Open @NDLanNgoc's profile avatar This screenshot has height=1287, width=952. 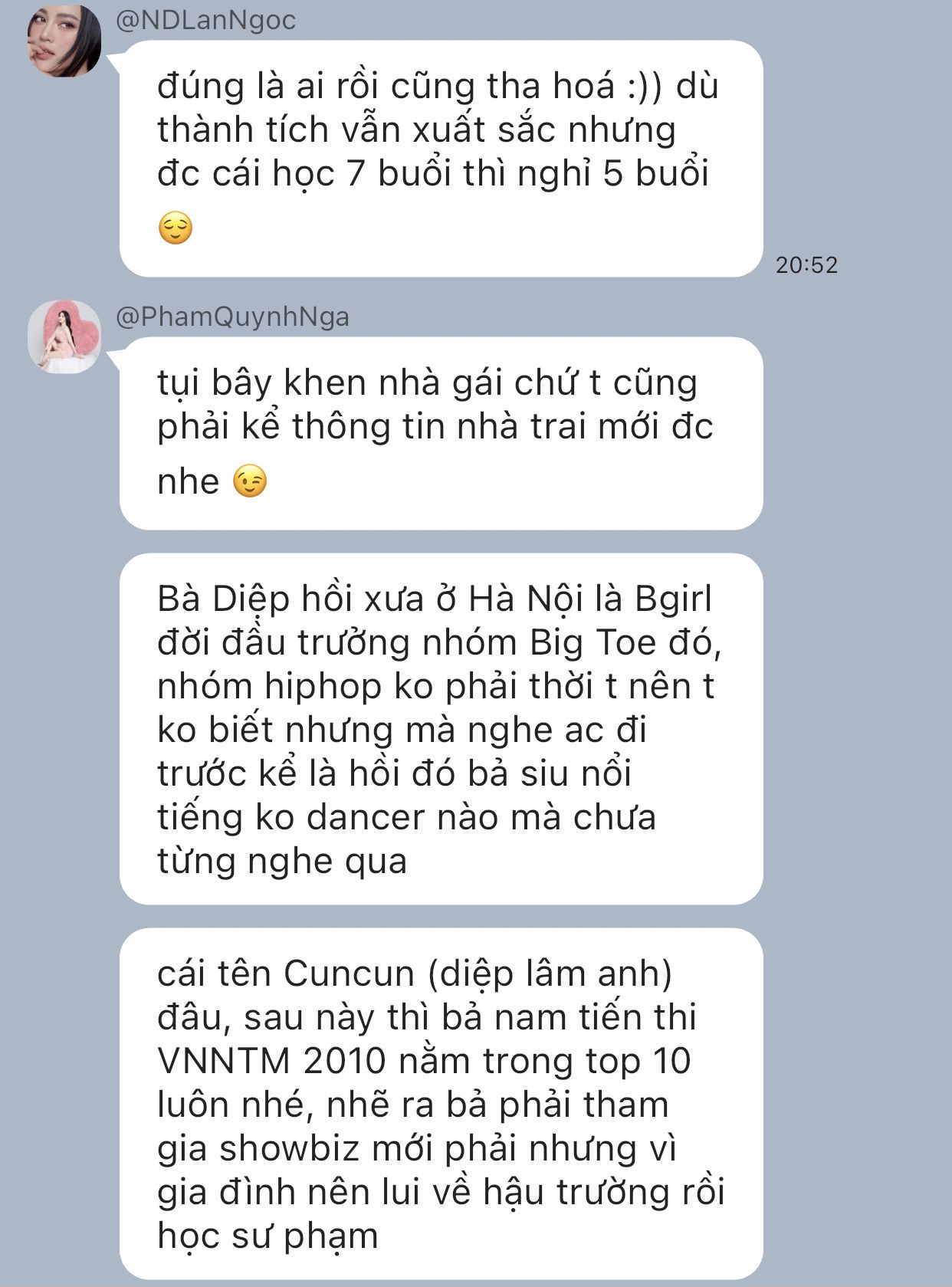coord(64,41)
